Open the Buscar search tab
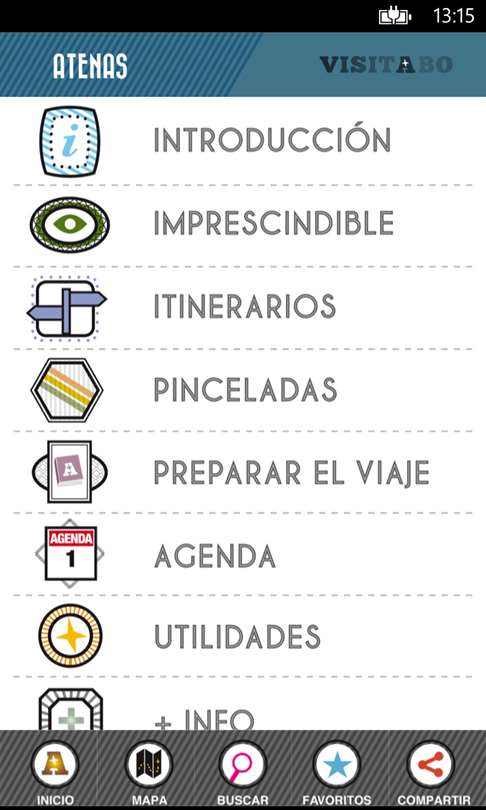This screenshot has height=810, width=486. (243, 772)
